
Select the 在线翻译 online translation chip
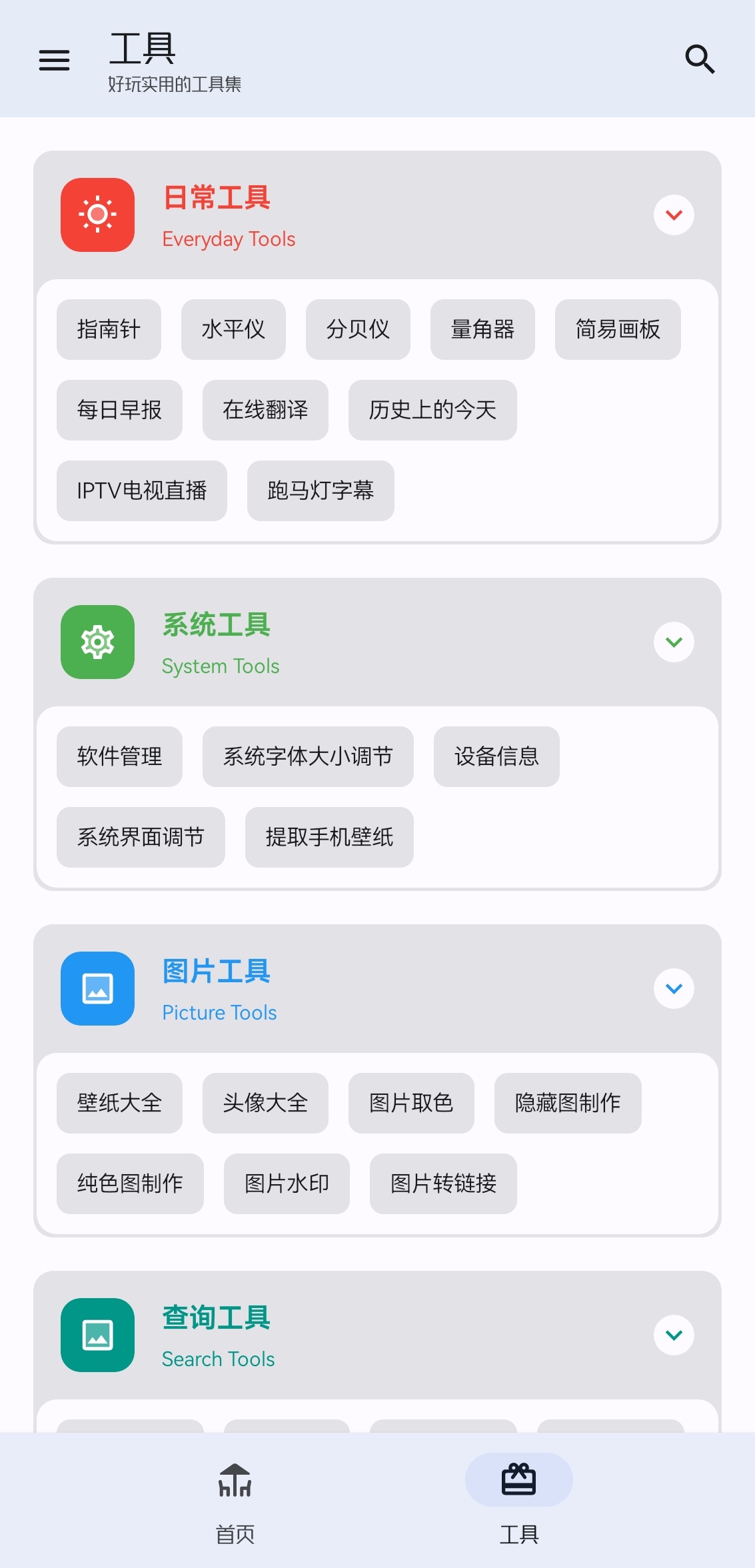(x=265, y=410)
